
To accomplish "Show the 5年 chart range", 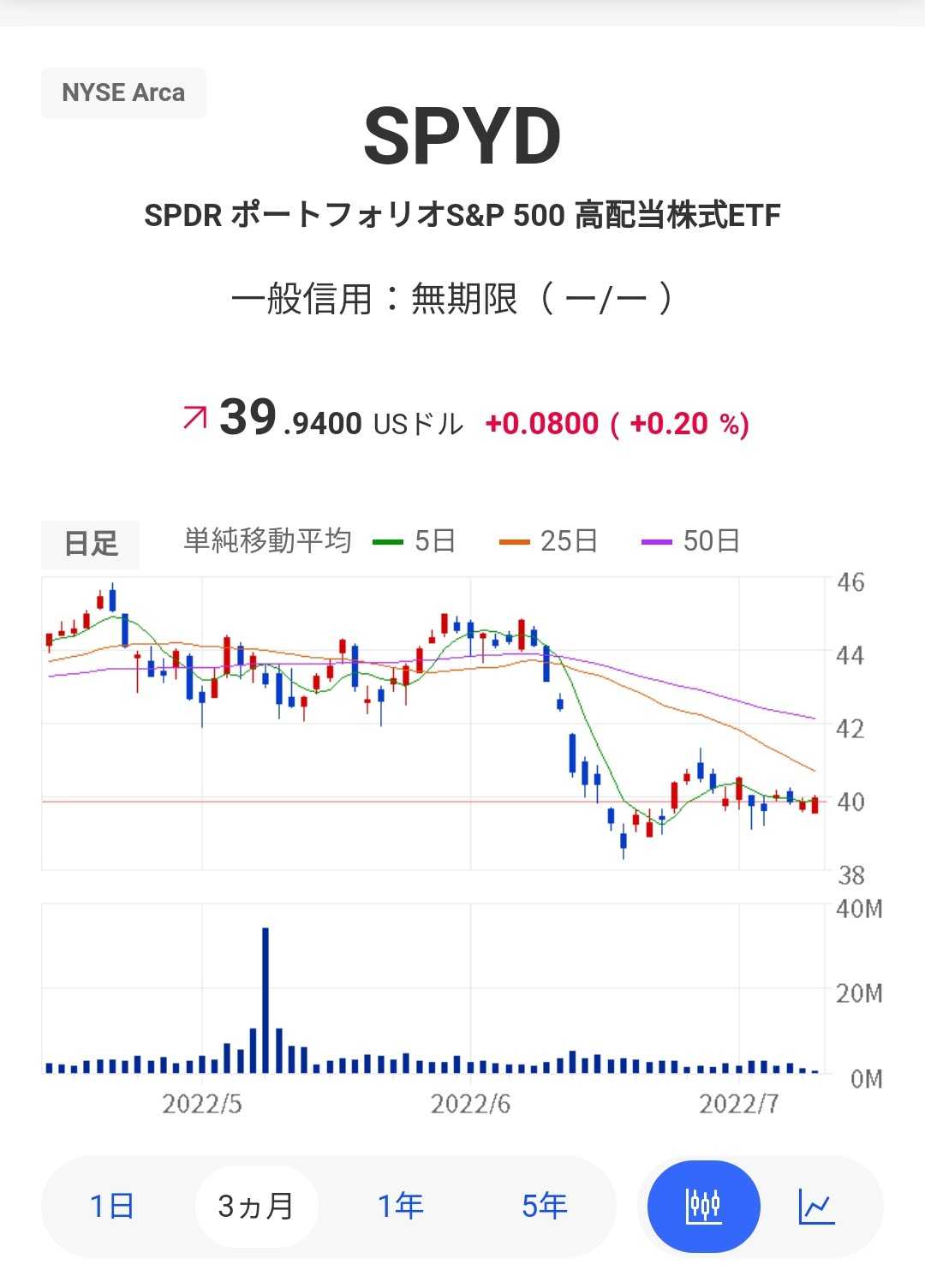I will coord(545,1206).
